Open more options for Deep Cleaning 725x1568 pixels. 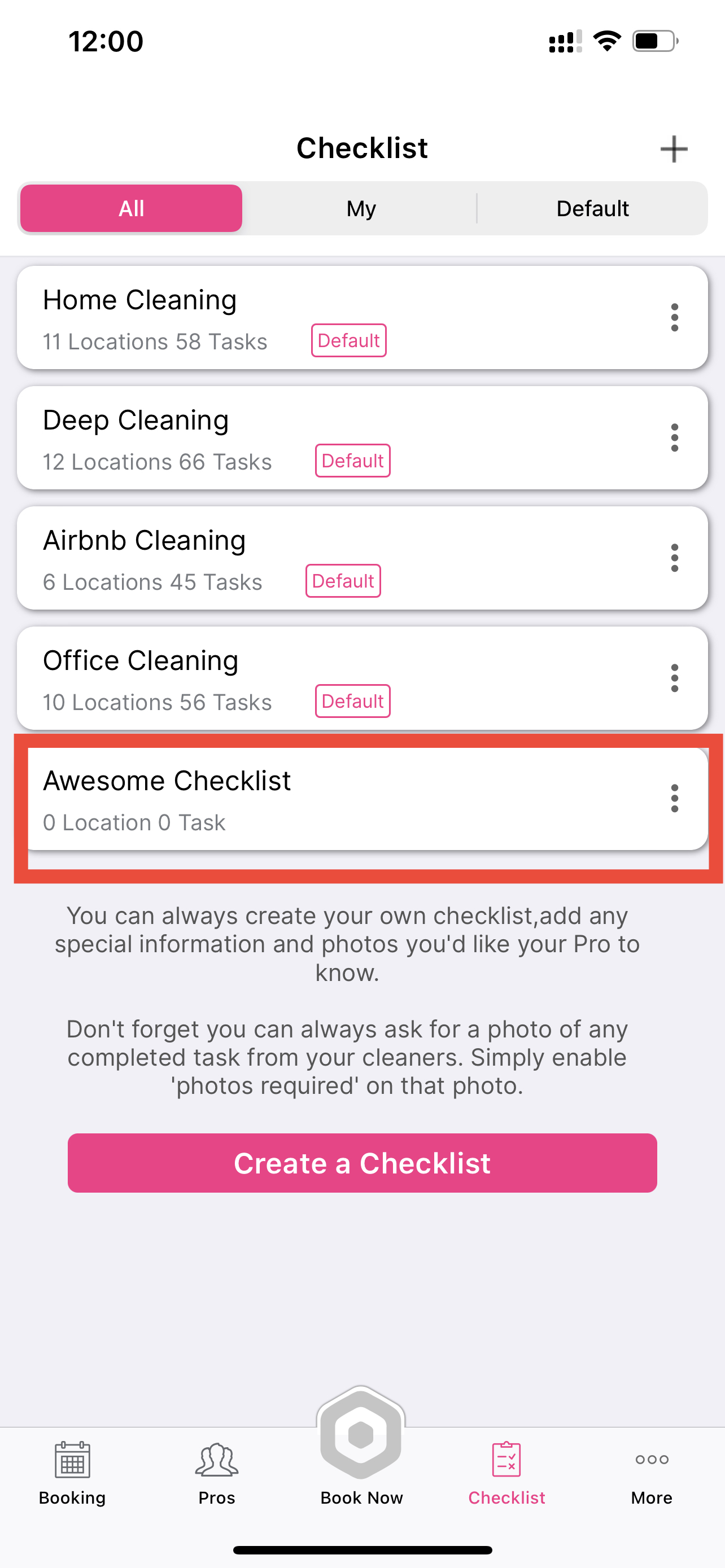(x=674, y=437)
